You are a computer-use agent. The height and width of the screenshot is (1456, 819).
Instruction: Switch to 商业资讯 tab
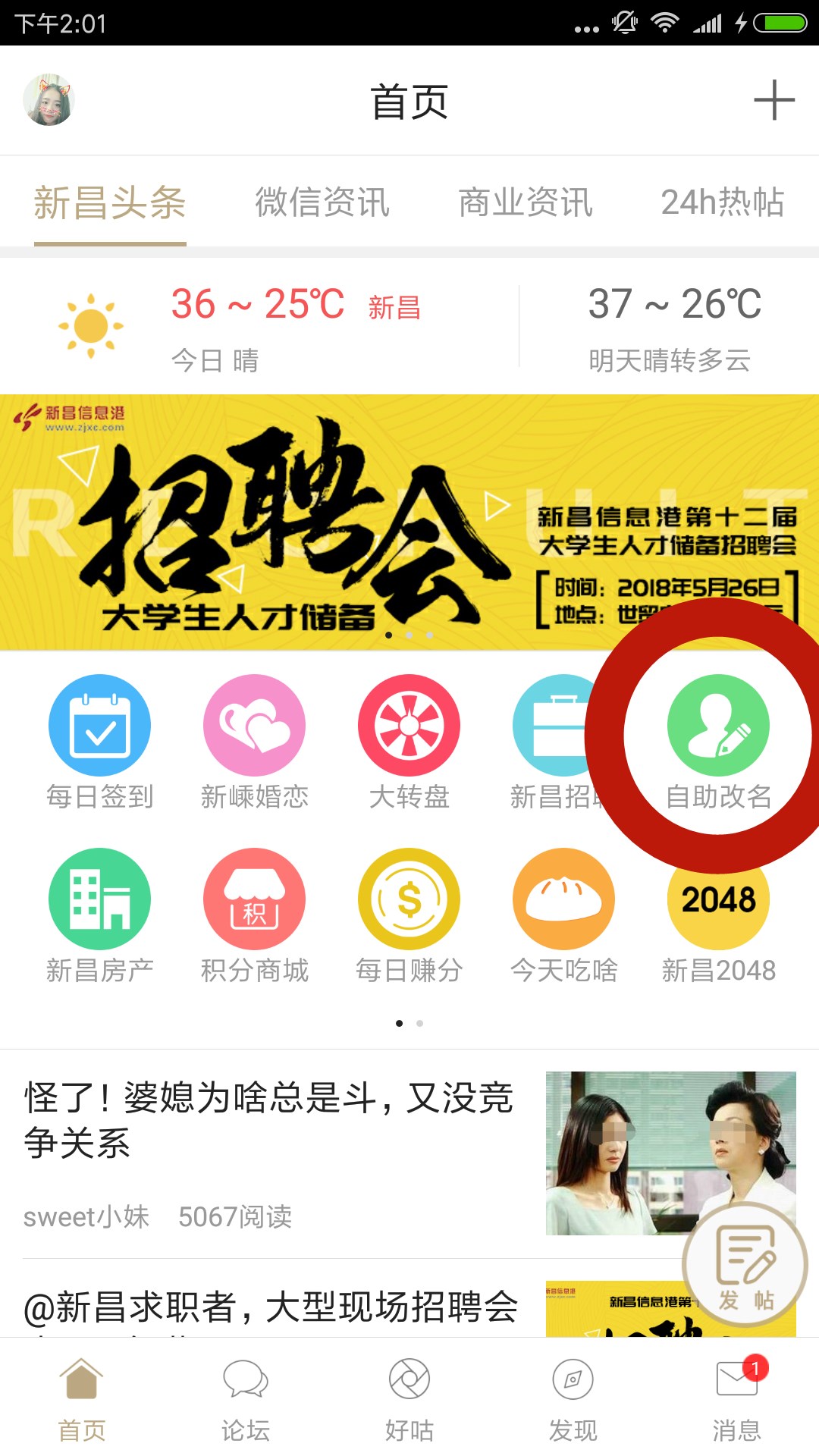point(525,202)
